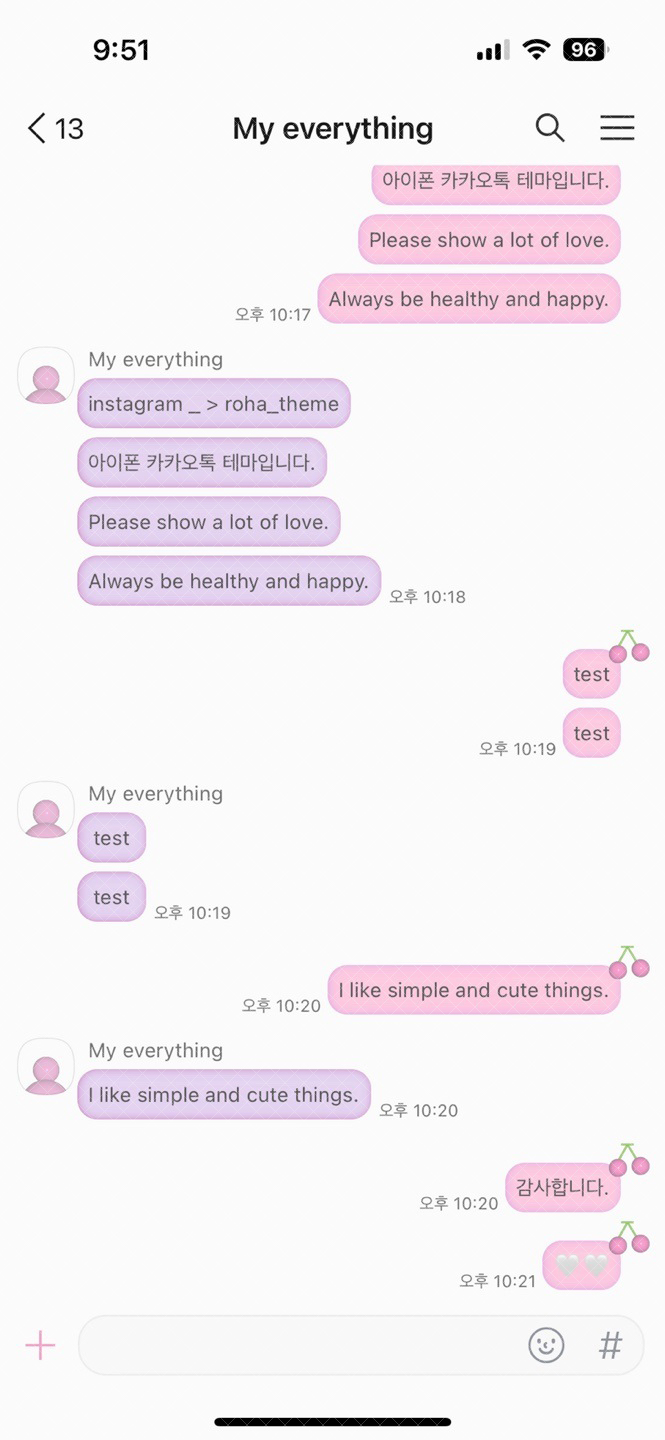665x1440 pixels.
Task: Search within this conversation
Action: [550, 128]
